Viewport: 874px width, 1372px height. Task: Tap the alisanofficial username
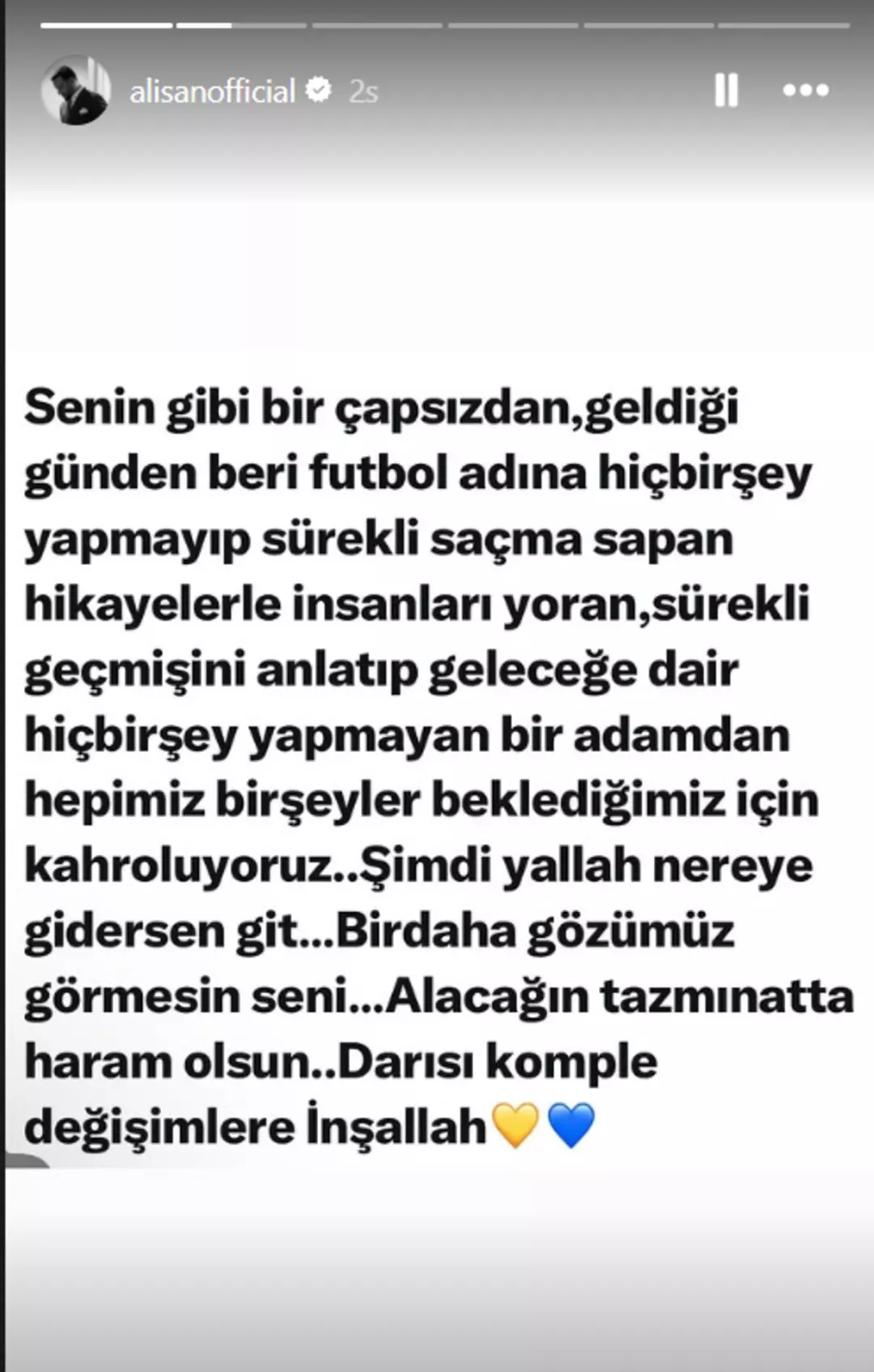212,91
